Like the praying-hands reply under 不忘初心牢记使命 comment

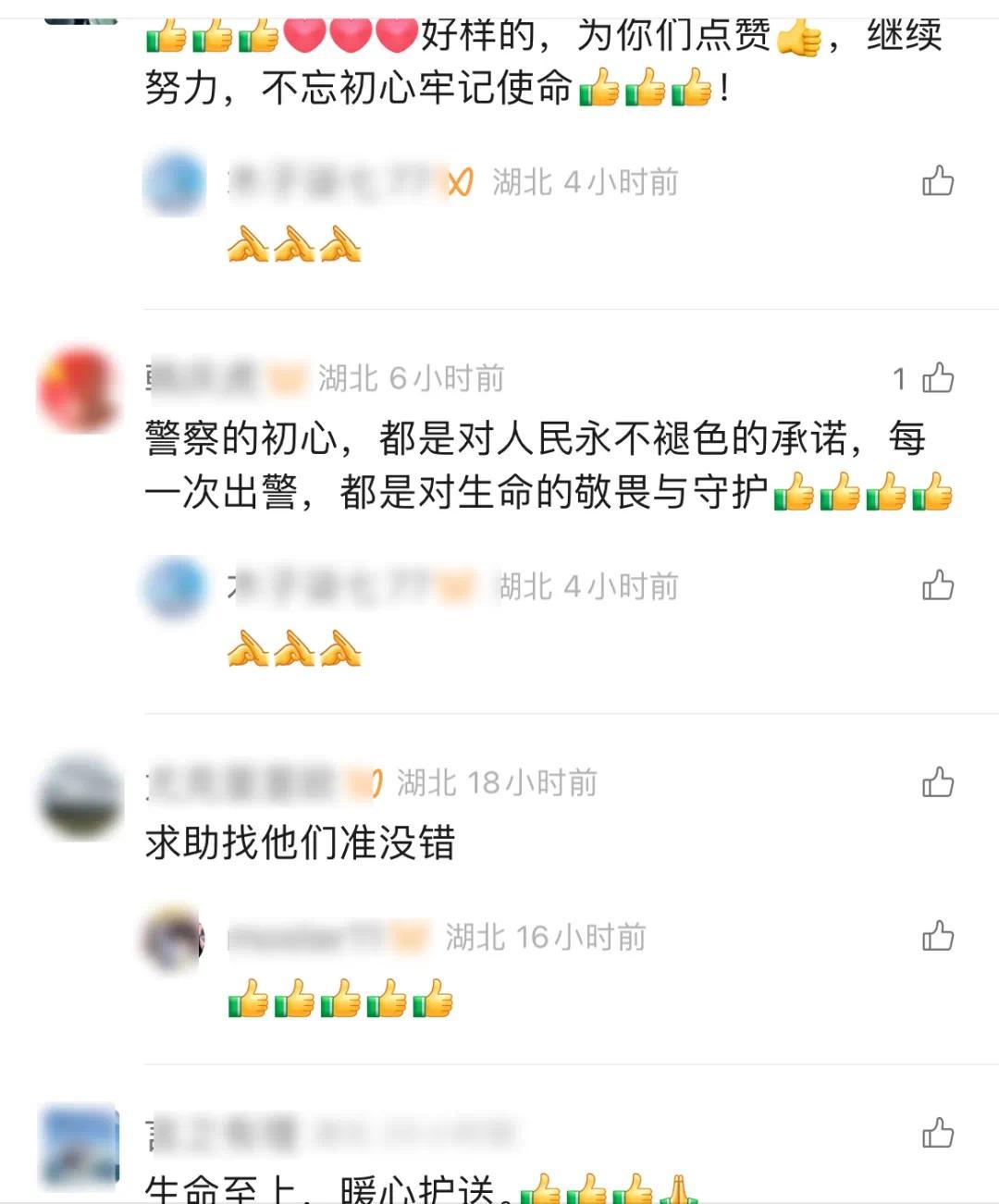[x=938, y=181]
